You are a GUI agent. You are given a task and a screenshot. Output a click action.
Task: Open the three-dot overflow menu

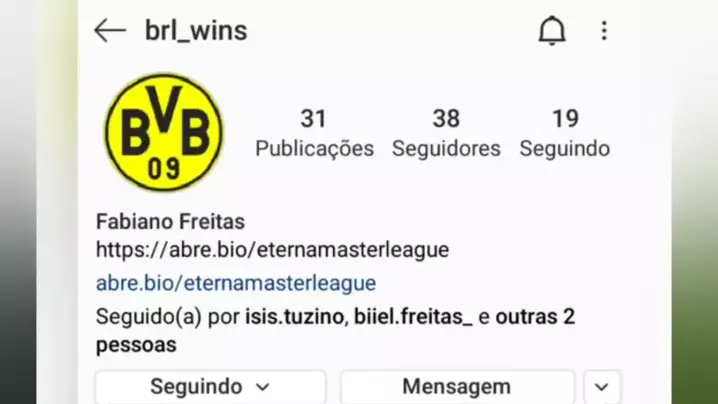pyautogui.click(x=604, y=31)
